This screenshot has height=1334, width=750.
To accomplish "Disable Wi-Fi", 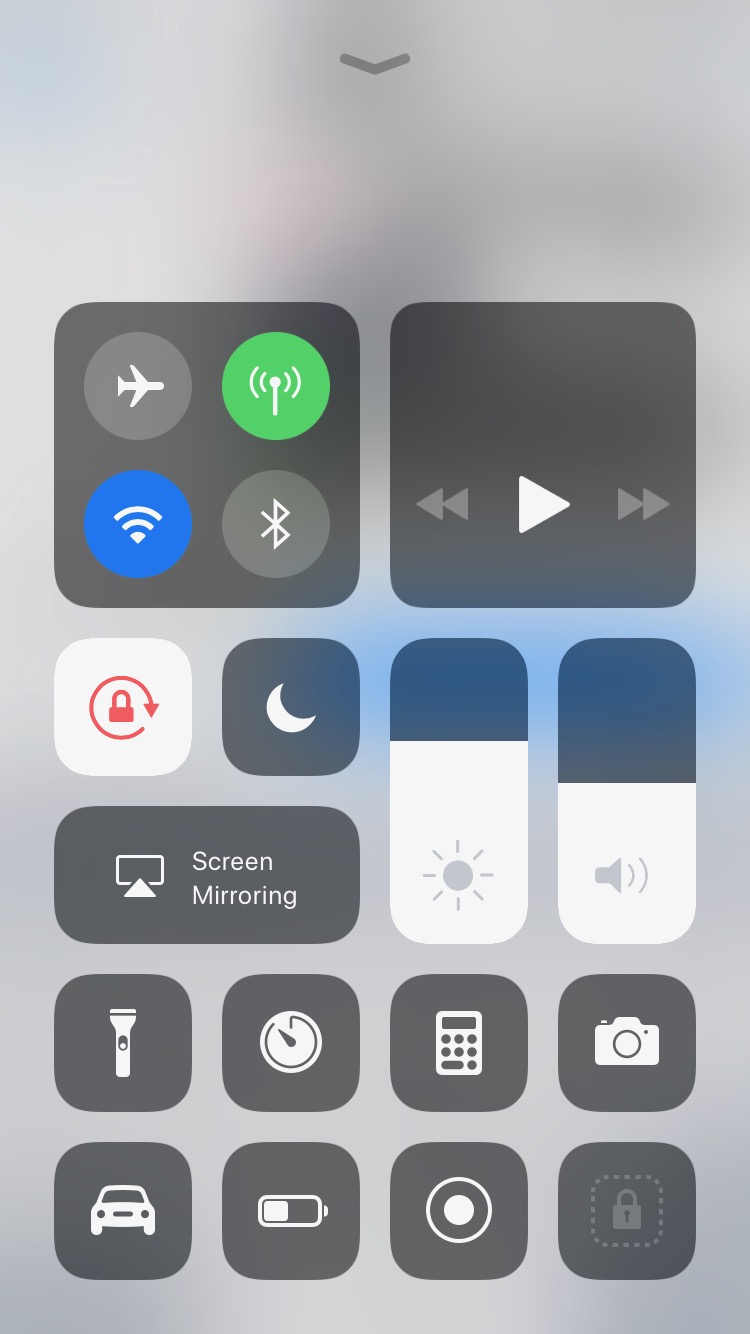I will (x=138, y=524).
